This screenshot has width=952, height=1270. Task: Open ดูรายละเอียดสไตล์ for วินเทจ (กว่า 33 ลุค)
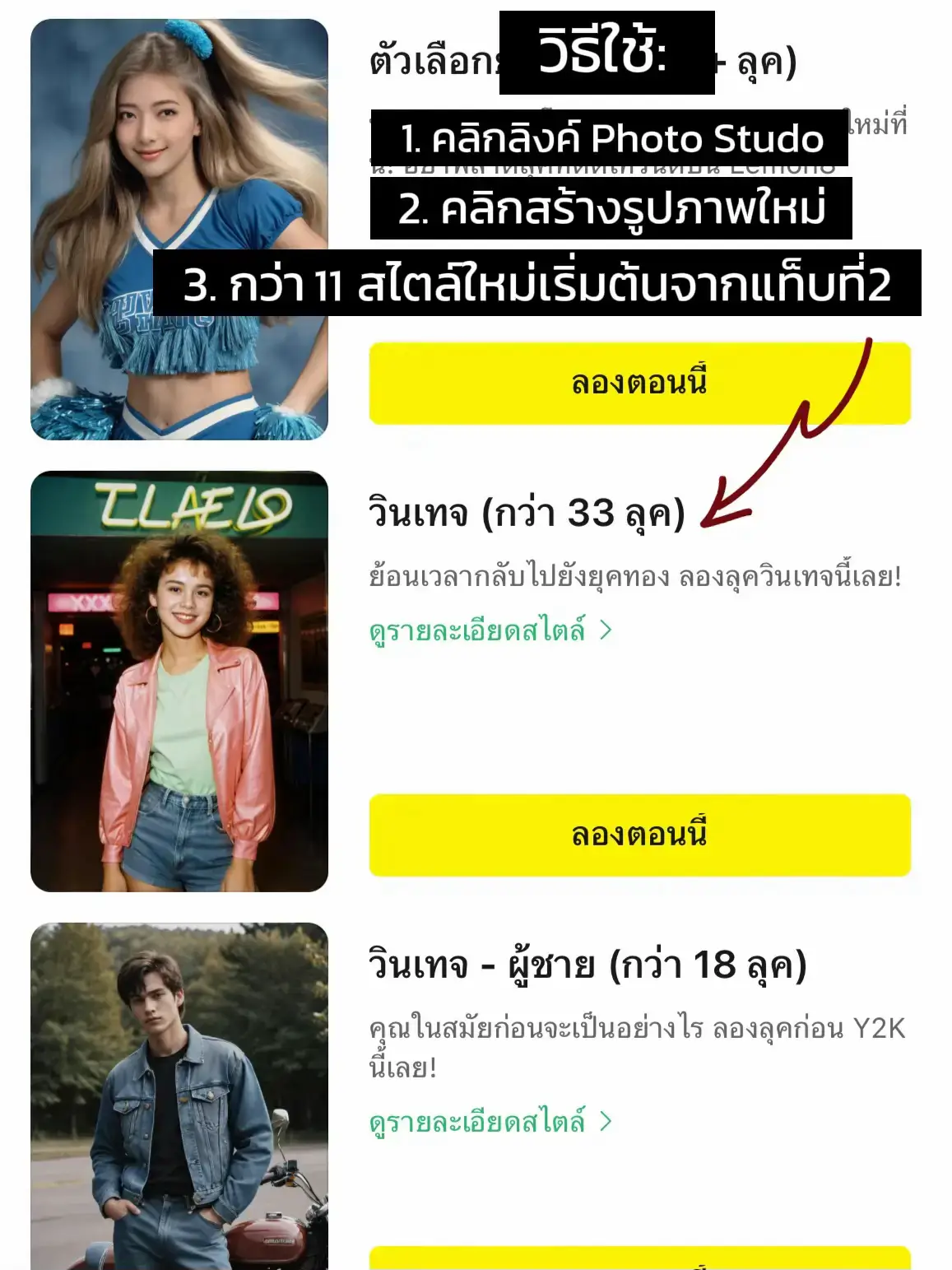tap(490, 631)
